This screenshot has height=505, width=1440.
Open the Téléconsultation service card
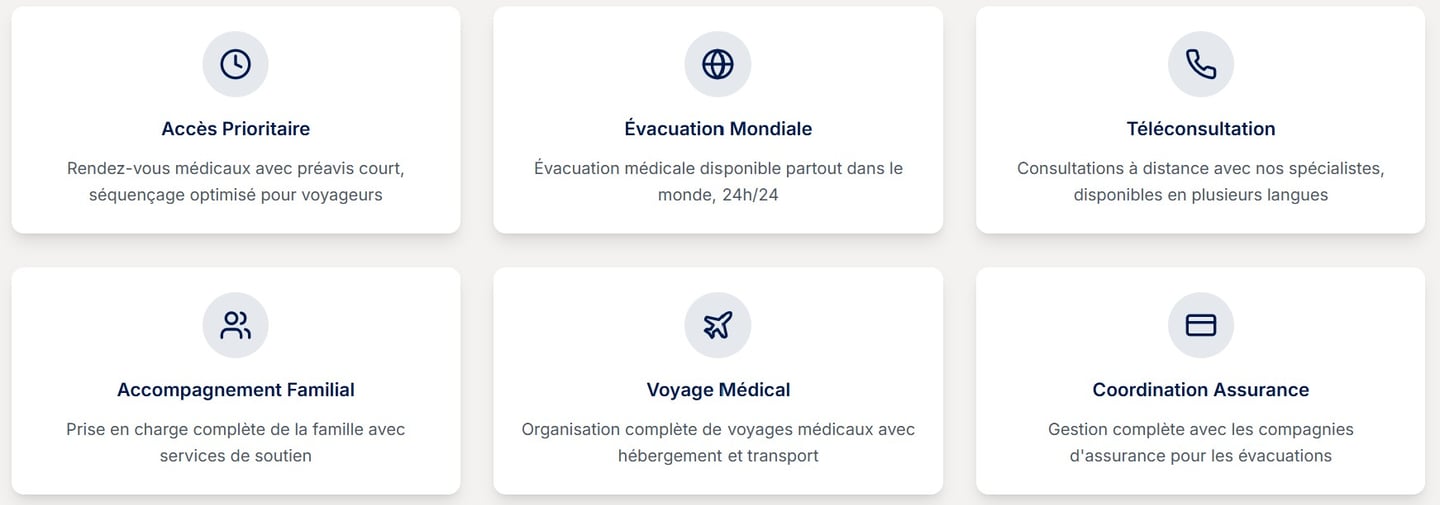point(1200,129)
